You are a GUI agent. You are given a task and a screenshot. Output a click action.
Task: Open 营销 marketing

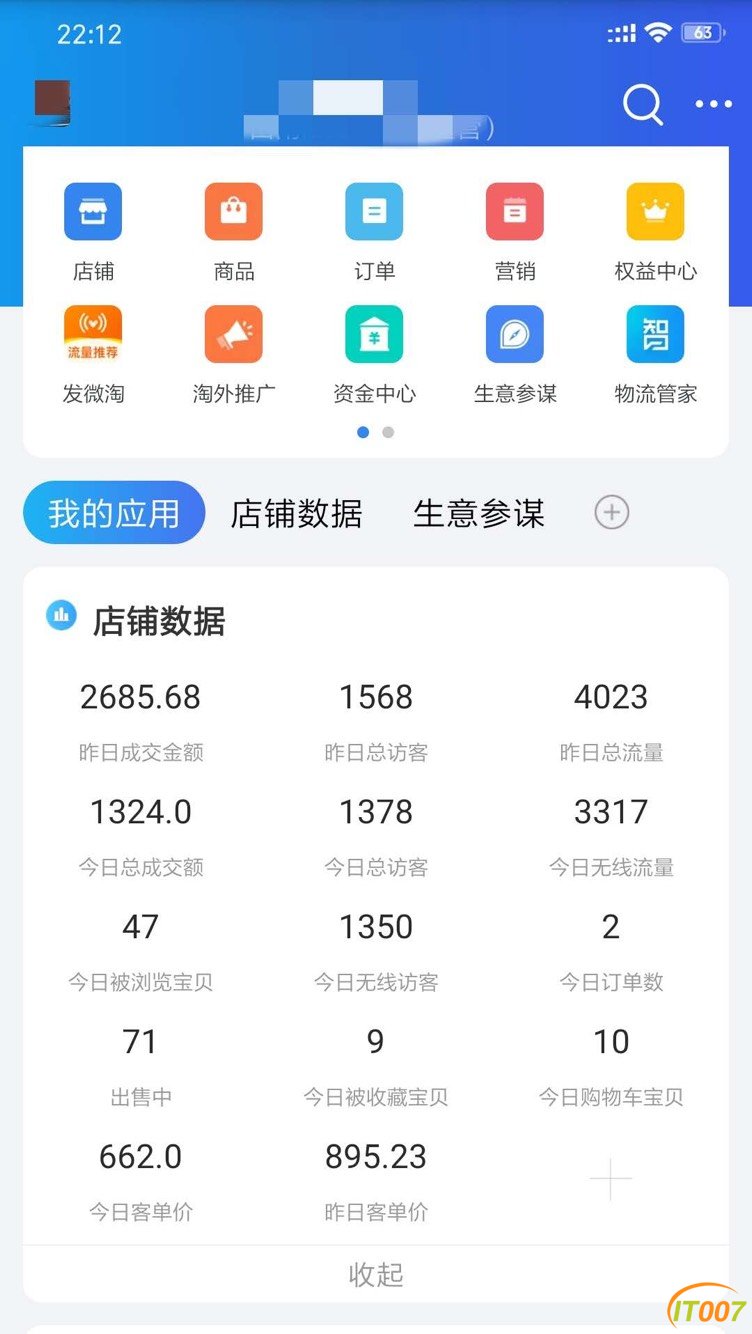click(515, 211)
